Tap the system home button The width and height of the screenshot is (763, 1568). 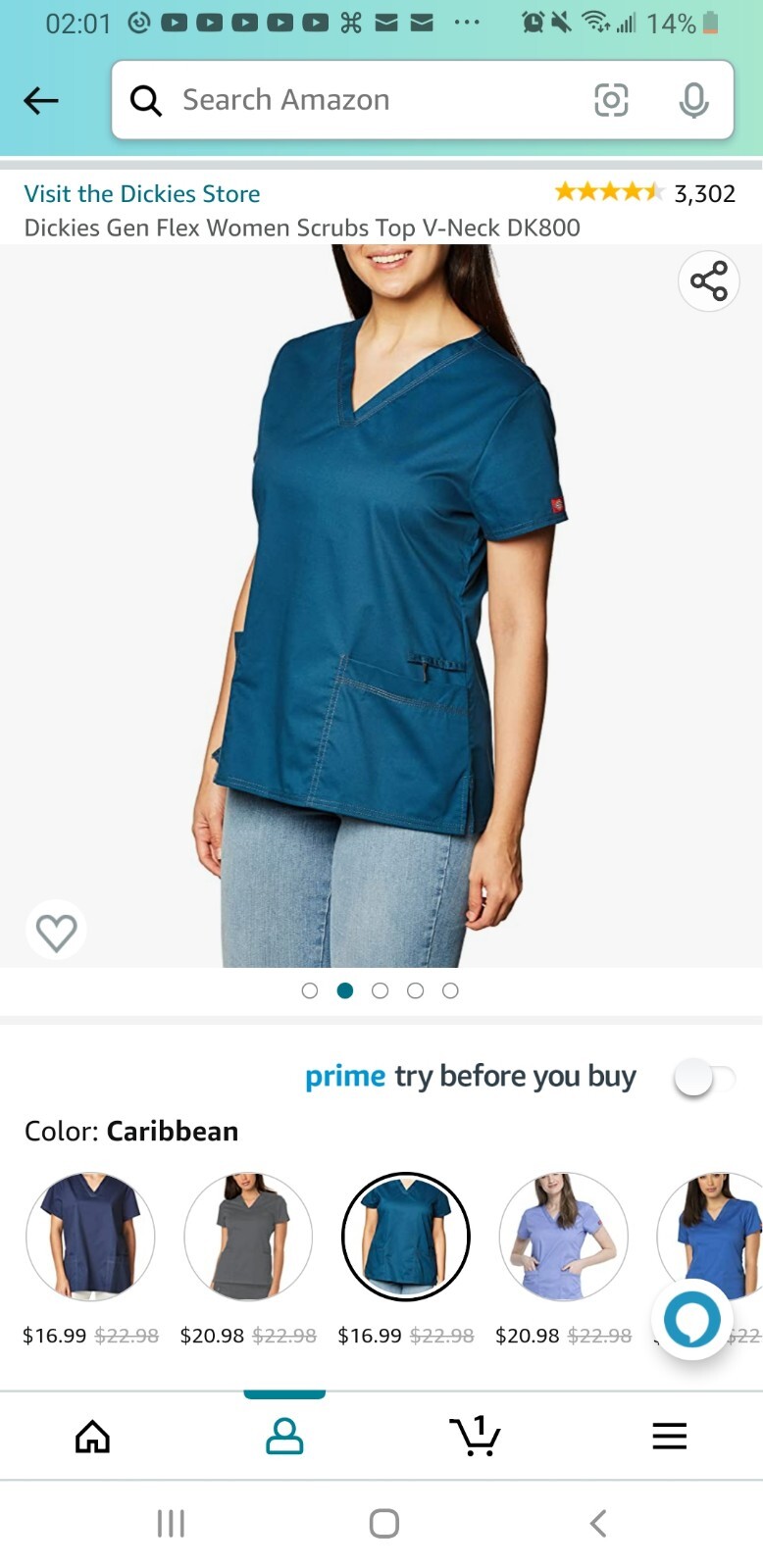[383, 1523]
